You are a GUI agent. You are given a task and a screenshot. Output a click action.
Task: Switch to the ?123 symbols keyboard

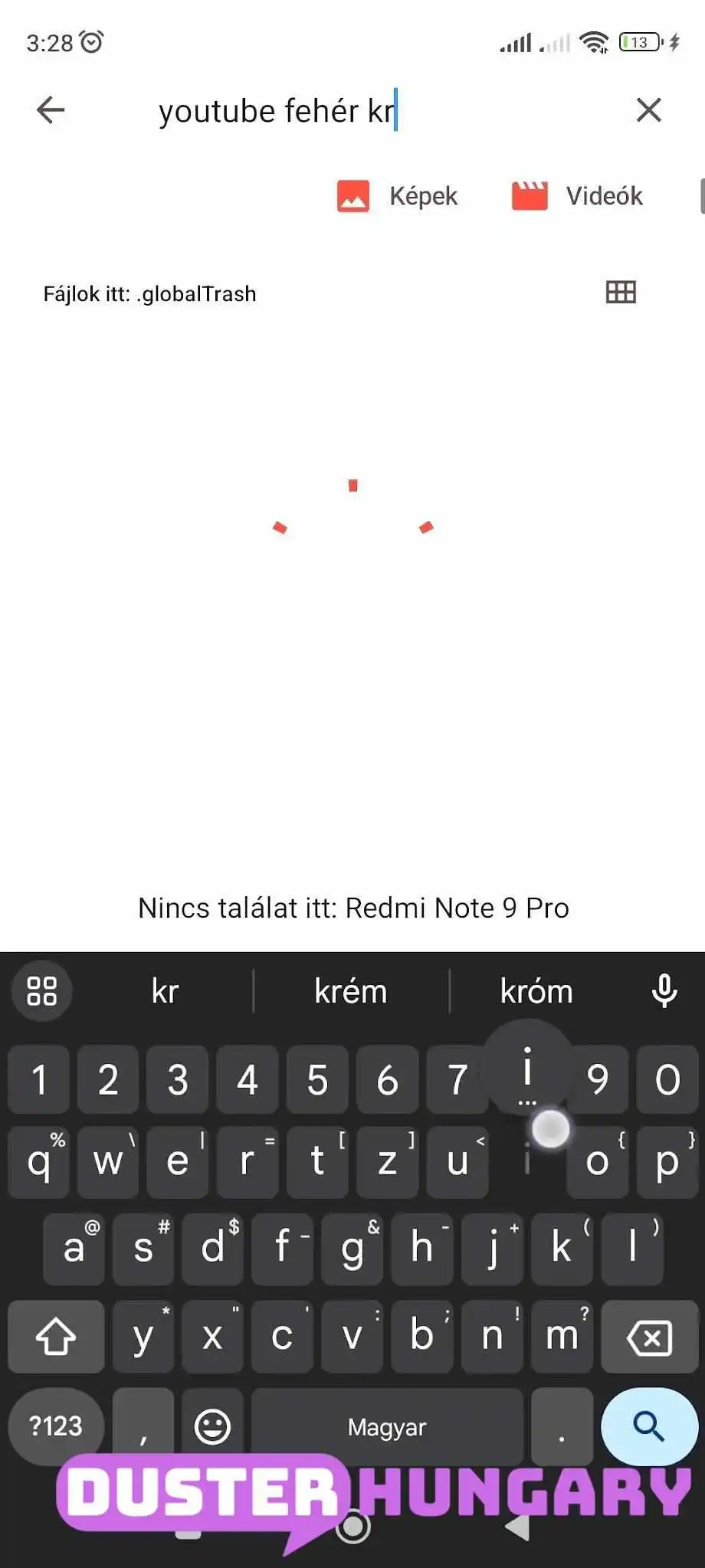[56, 1426]
